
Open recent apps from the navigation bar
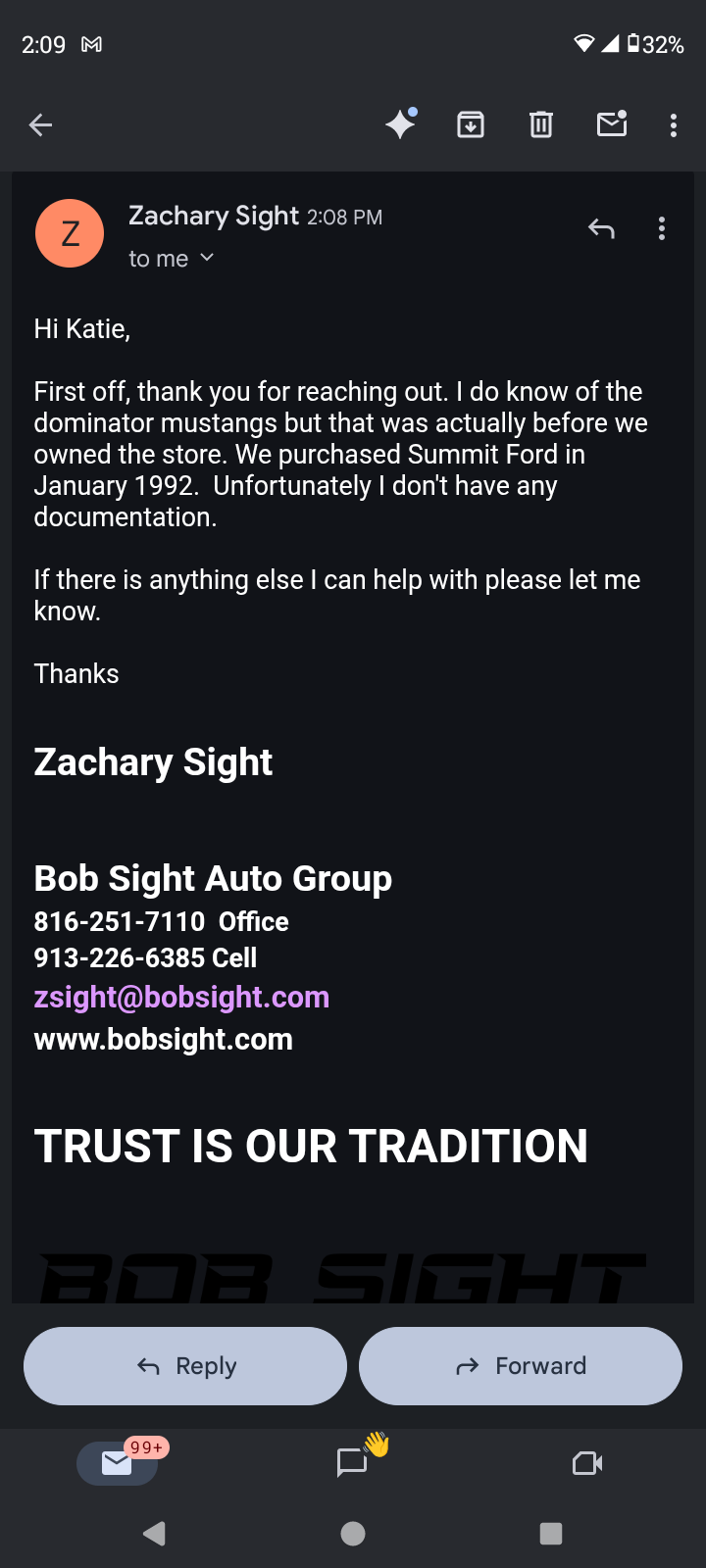551,1534
